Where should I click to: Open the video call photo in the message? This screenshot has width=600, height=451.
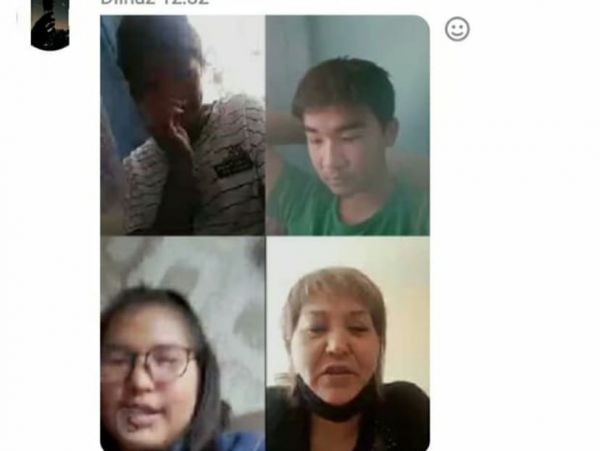pyautogui.click(x=265, y=235)
